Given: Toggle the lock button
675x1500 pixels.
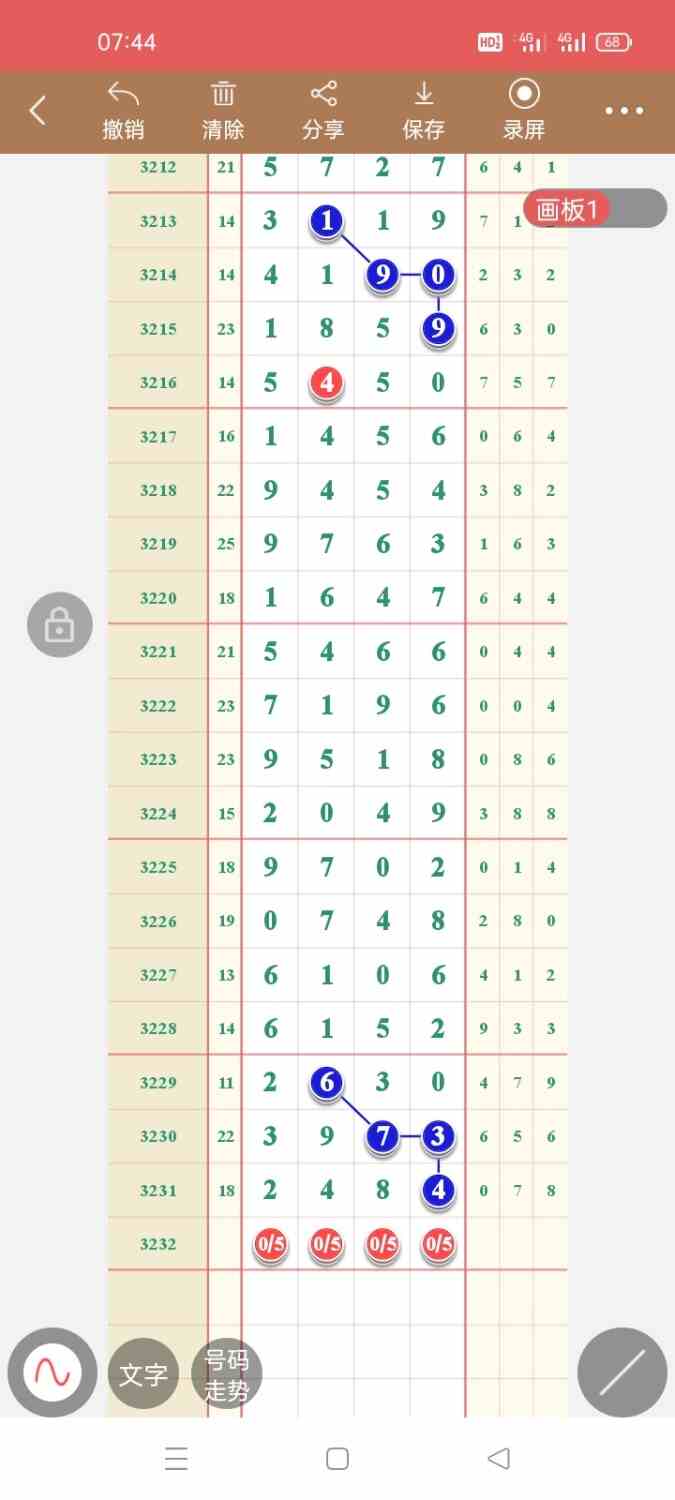Looking at the screenshot, I should (x=60, y=625).
